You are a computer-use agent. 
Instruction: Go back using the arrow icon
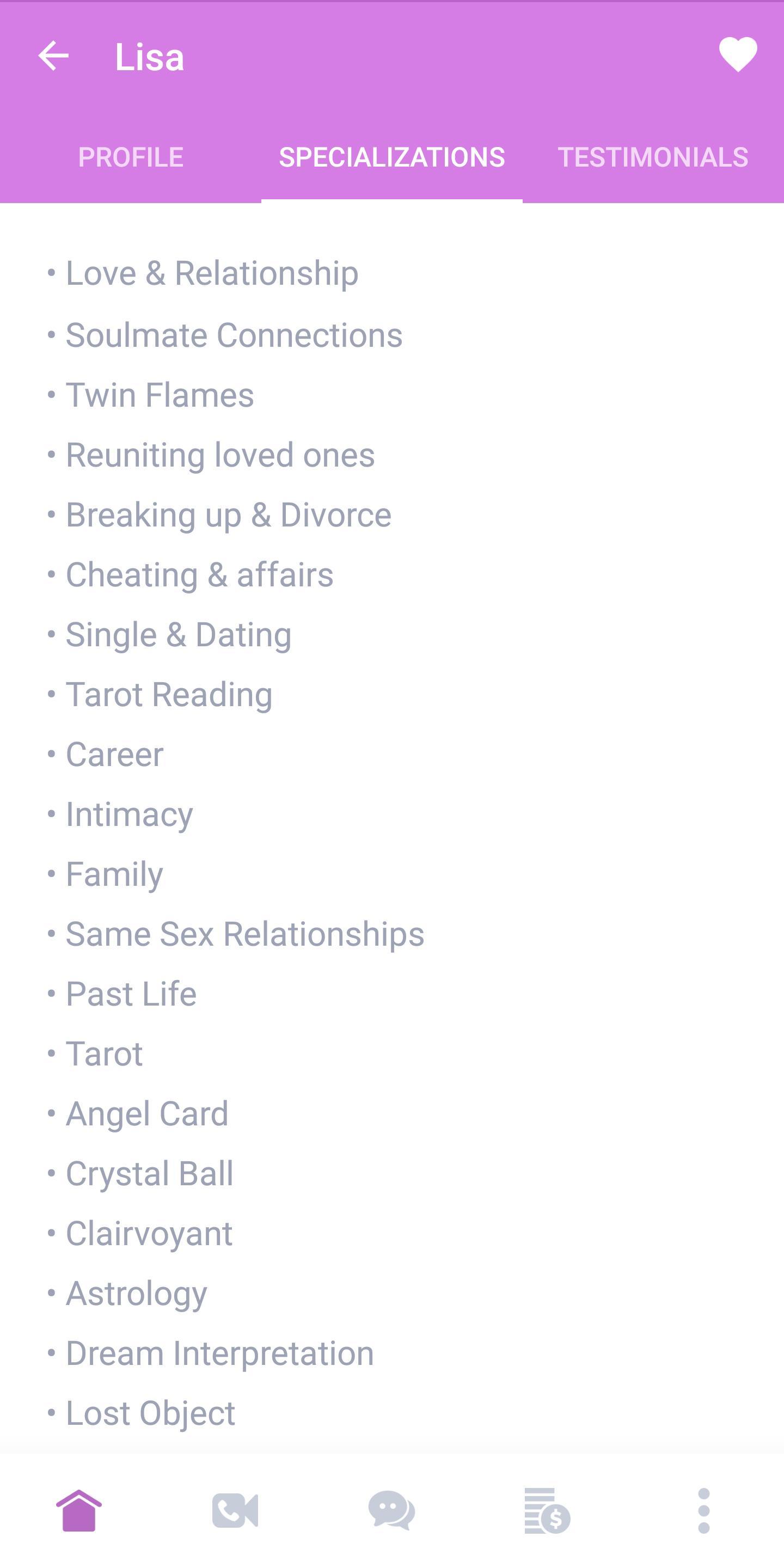tap(53, 56)
